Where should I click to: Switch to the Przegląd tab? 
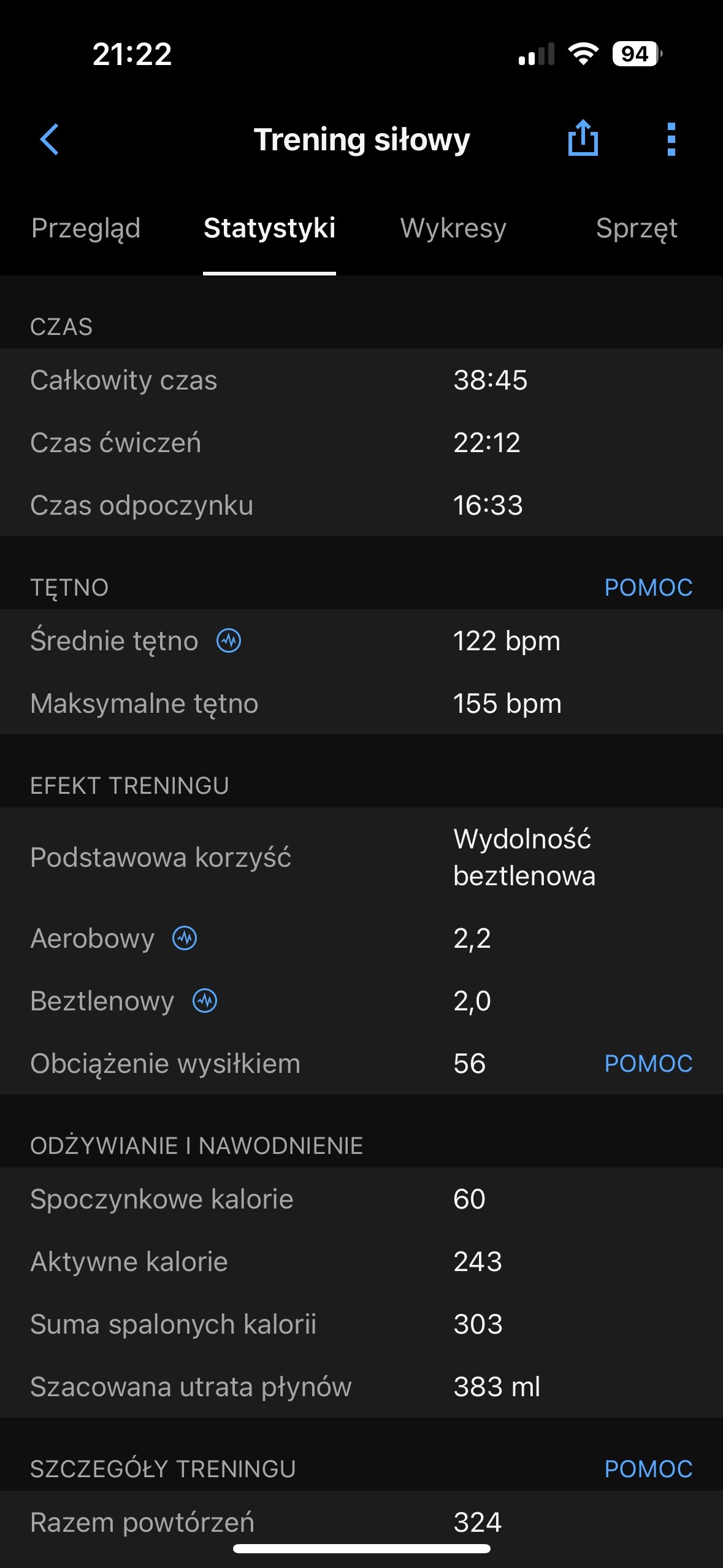86,228
